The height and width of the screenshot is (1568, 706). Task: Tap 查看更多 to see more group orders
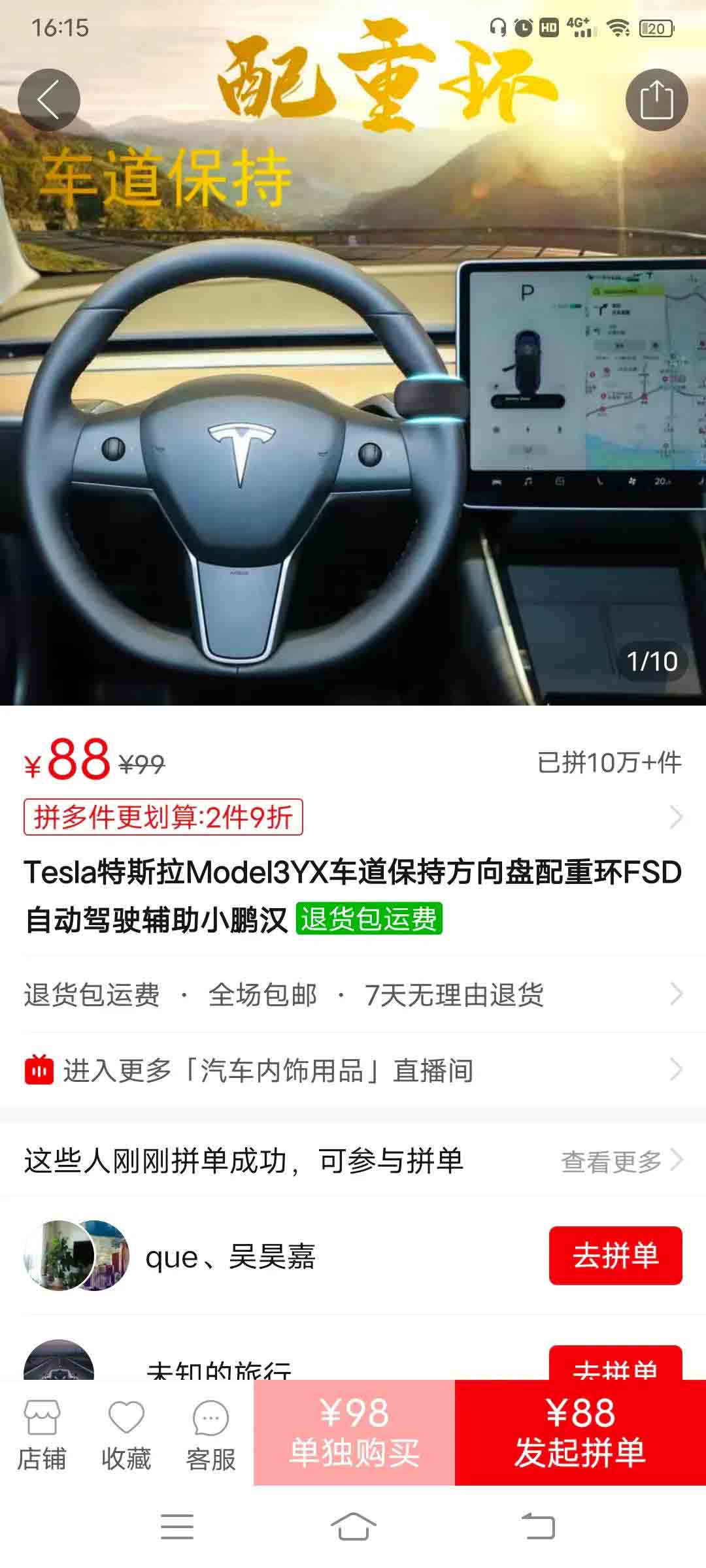click(x=621, y=1161)
